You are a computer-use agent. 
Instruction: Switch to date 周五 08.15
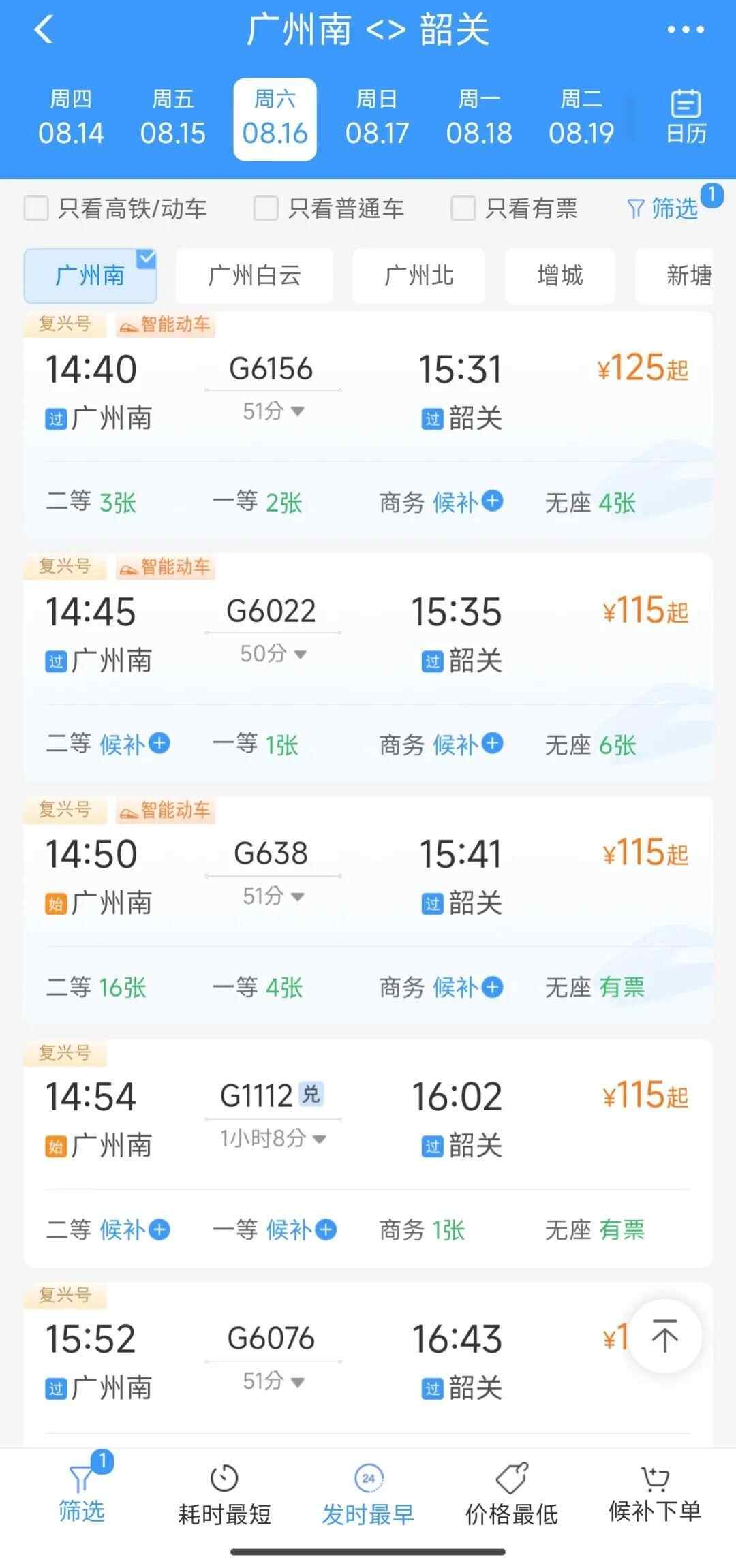172,119
